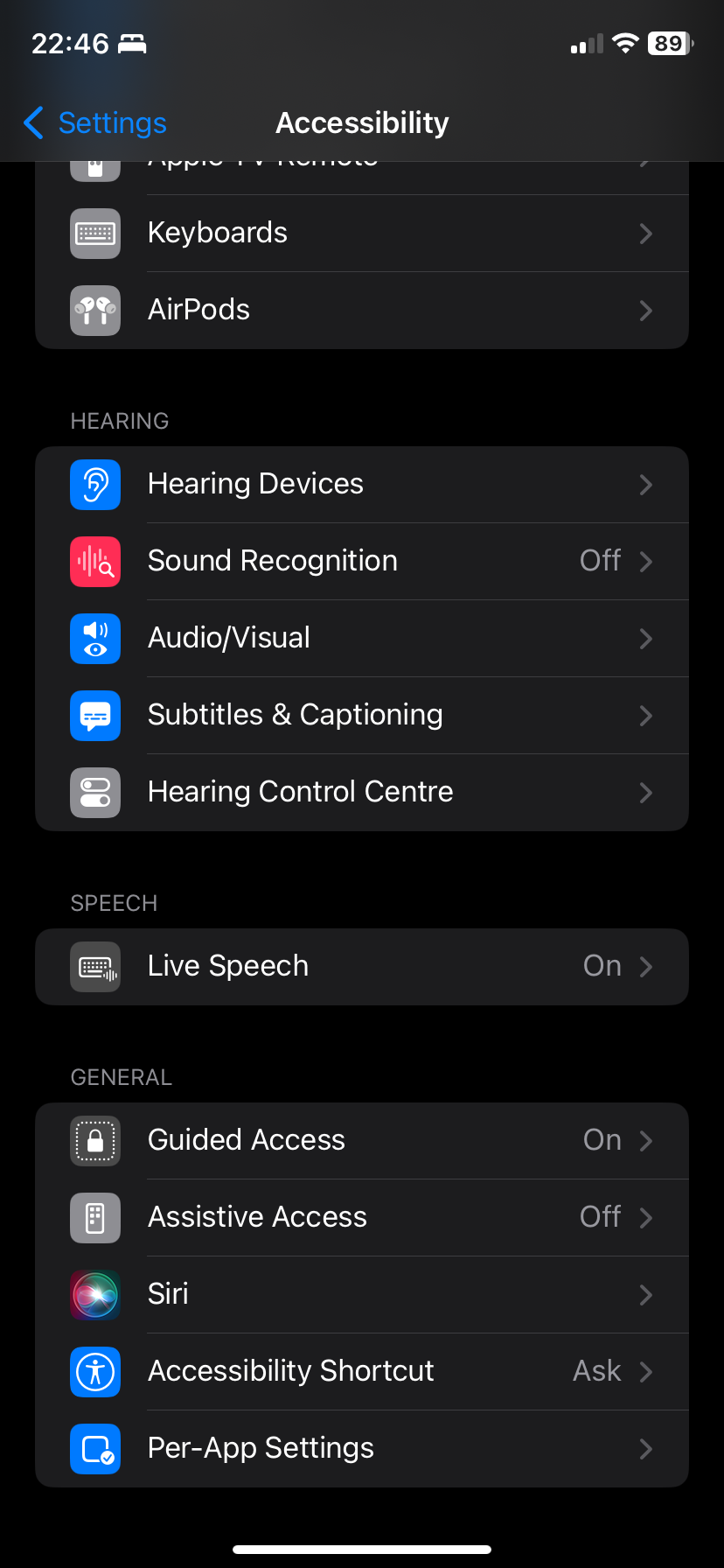Open AirPods accessibility settings
This screenshot has height=1568, width=724.
tap(361, 311)
